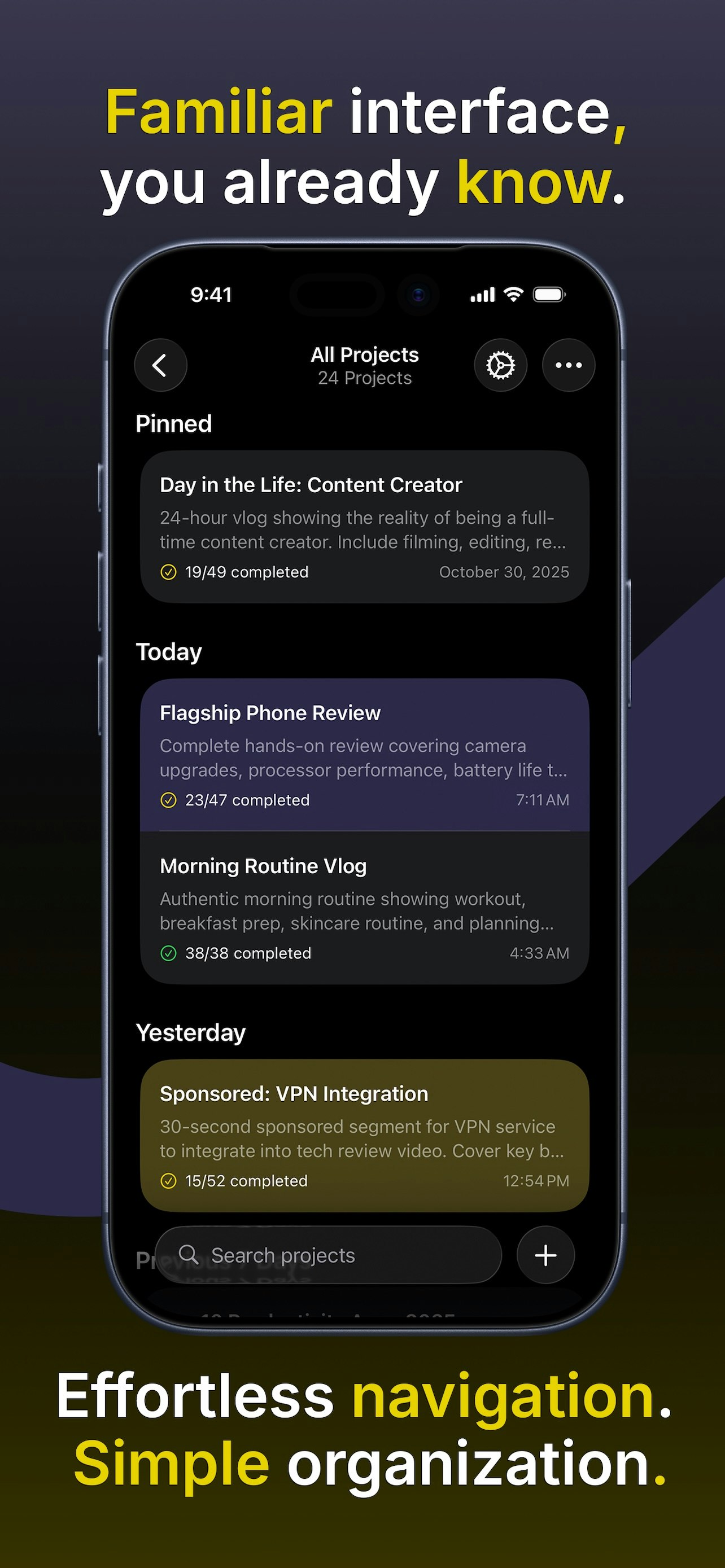Image resolution: width=725 pixels, height=1568 pixels.
Task: Tap the completion checkmark on Flagship Phone Review
Action: 169,800
